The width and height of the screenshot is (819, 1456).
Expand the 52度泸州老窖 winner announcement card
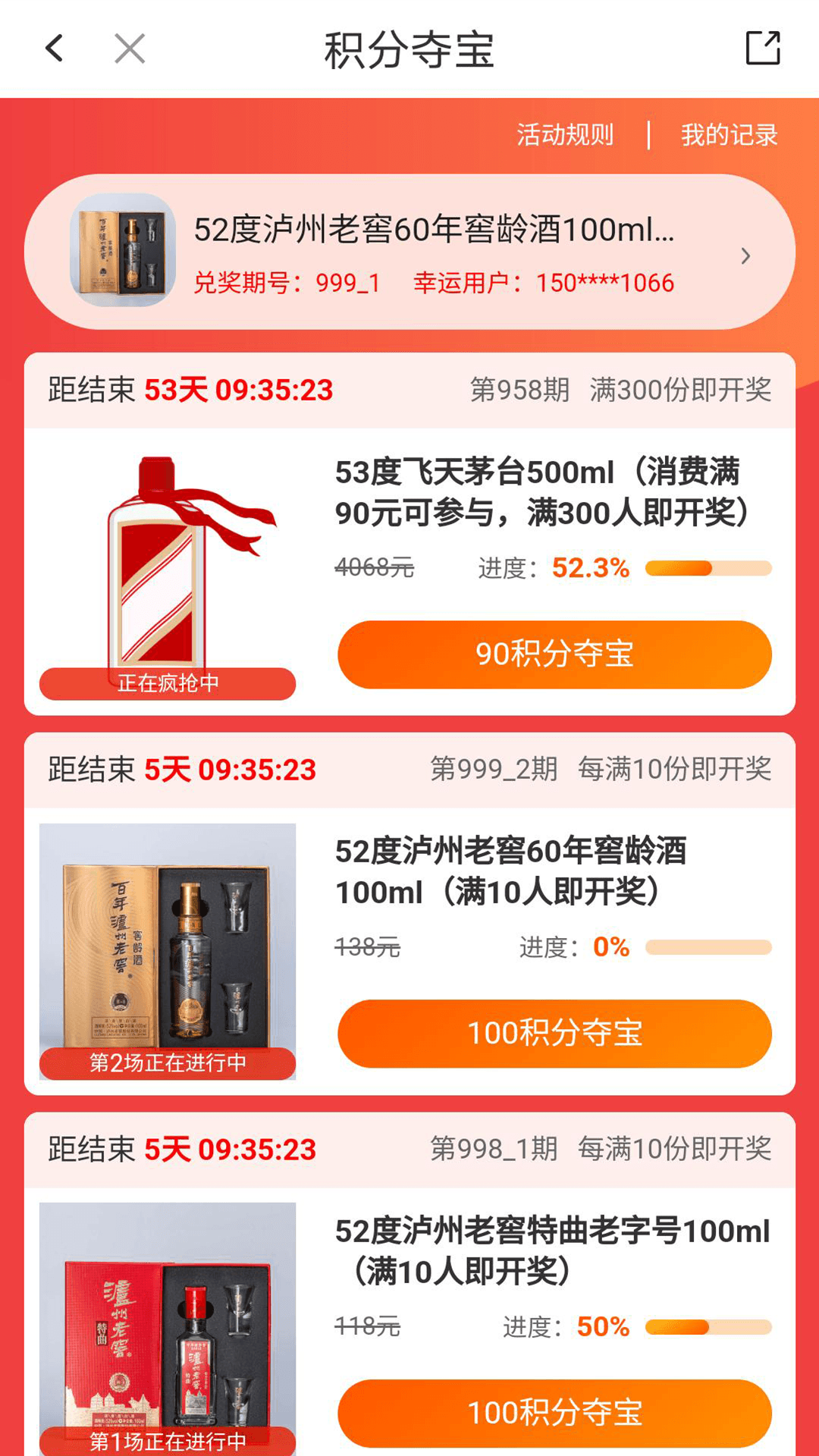(x=409, y=253)
